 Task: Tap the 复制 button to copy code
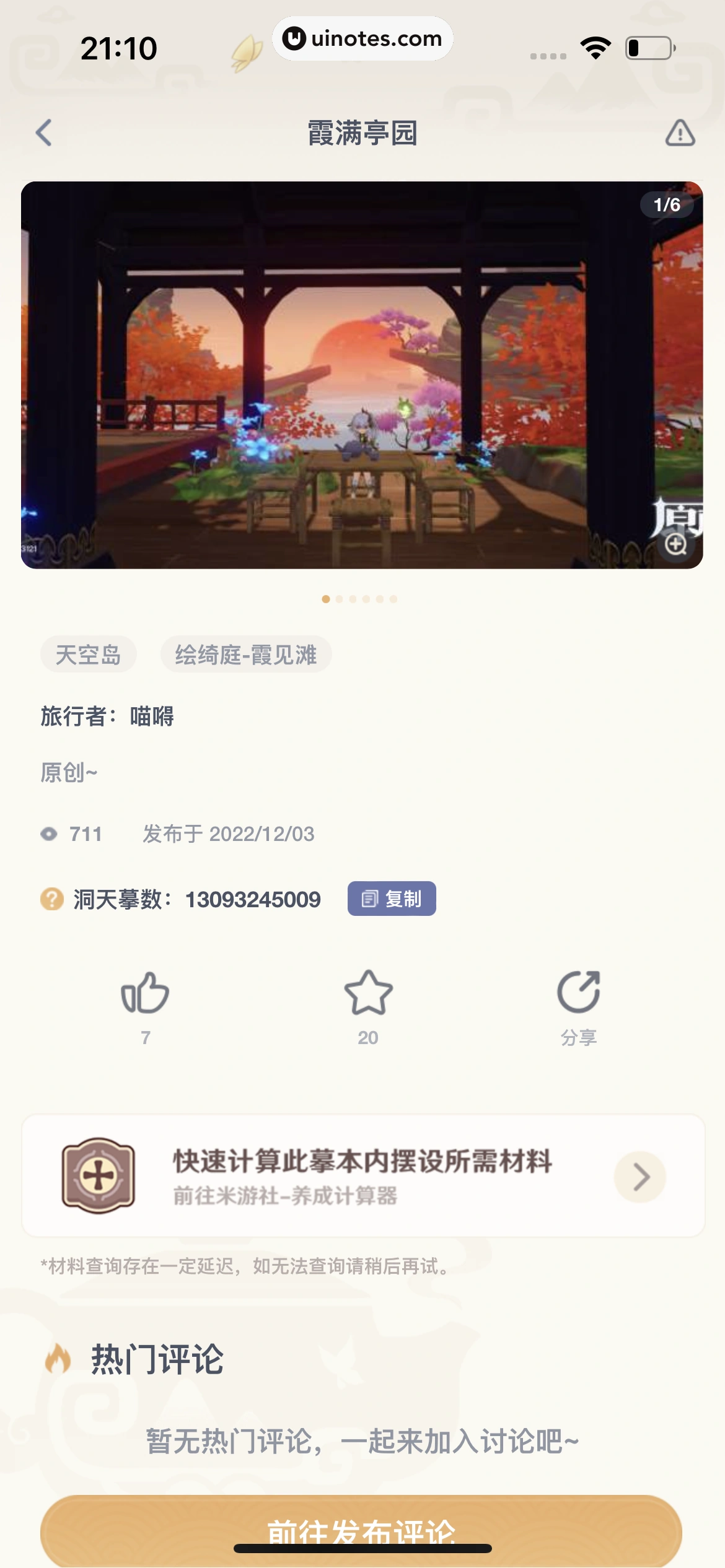[x=392, y=899]
